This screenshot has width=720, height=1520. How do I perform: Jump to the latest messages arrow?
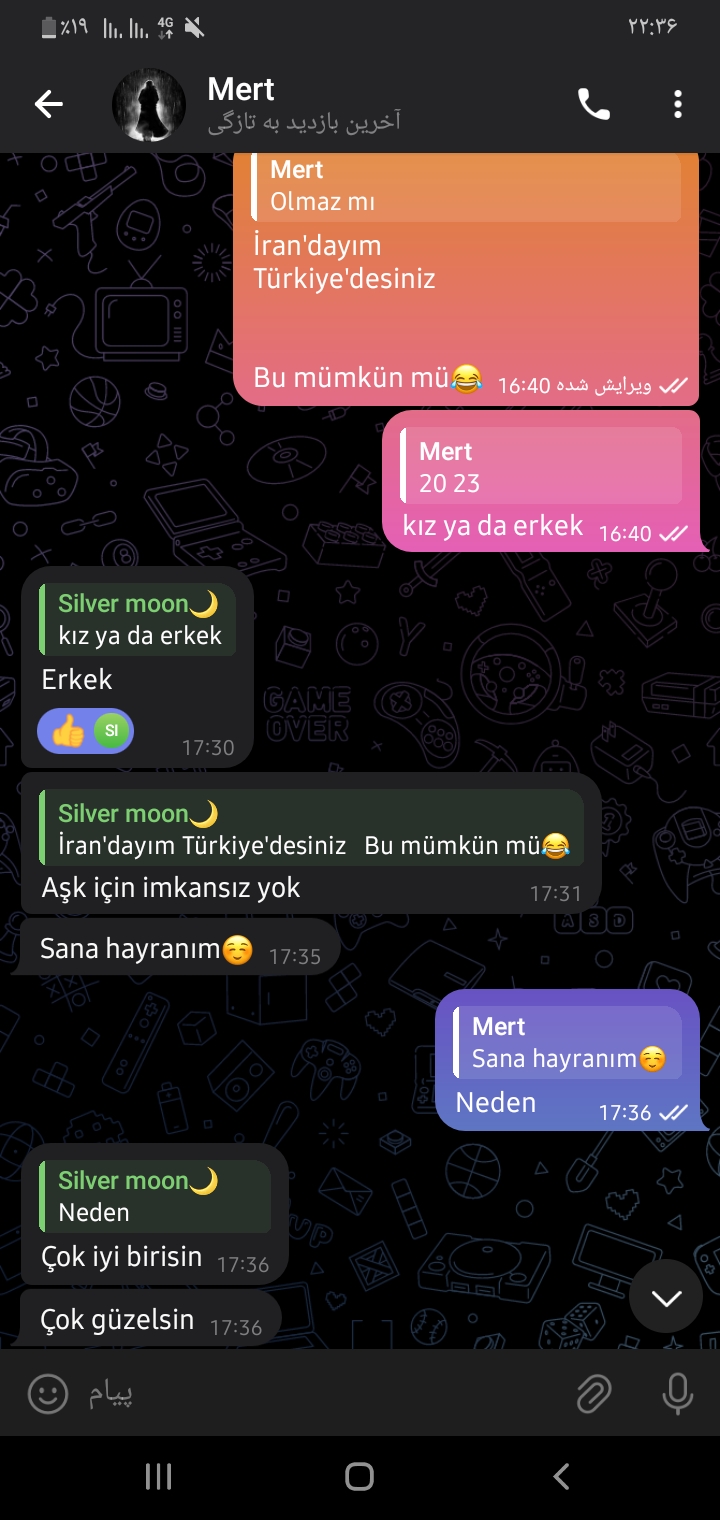click(x=666, y=1297)
